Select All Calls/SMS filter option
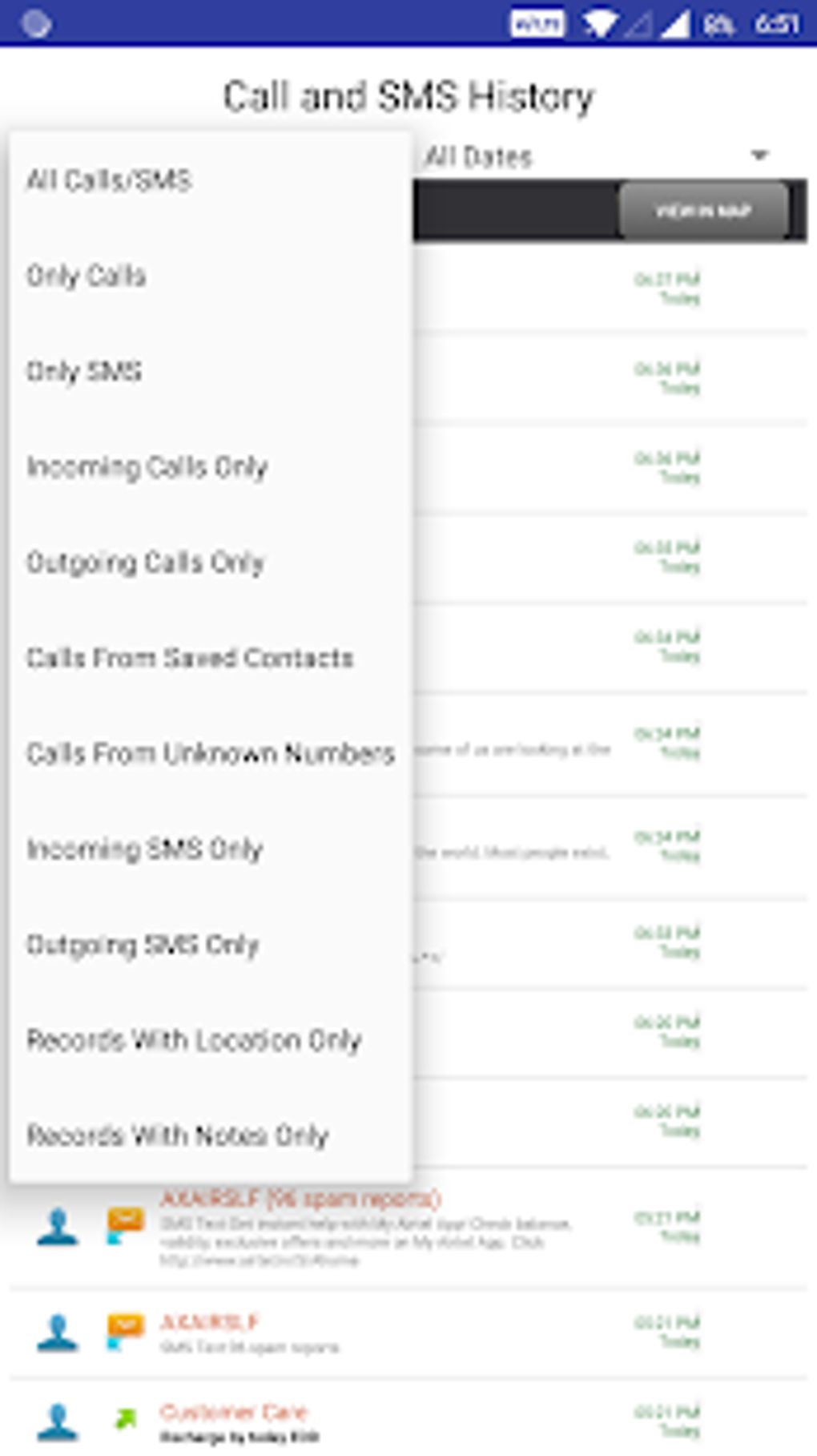 pos(211,180)
